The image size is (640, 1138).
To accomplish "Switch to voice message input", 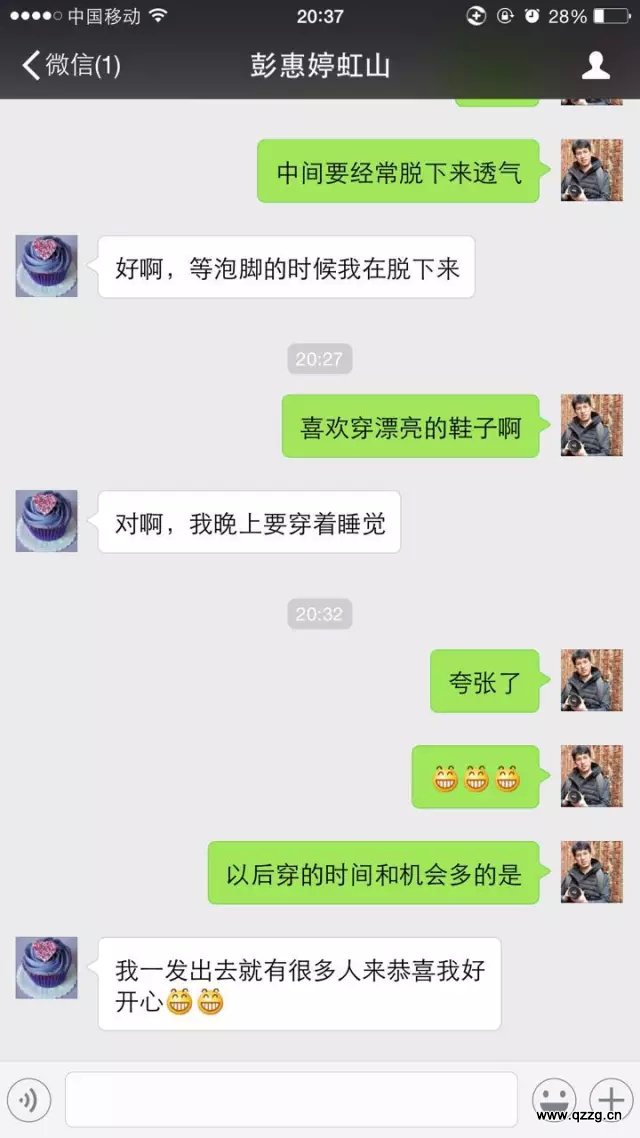I will (30, 1100).
